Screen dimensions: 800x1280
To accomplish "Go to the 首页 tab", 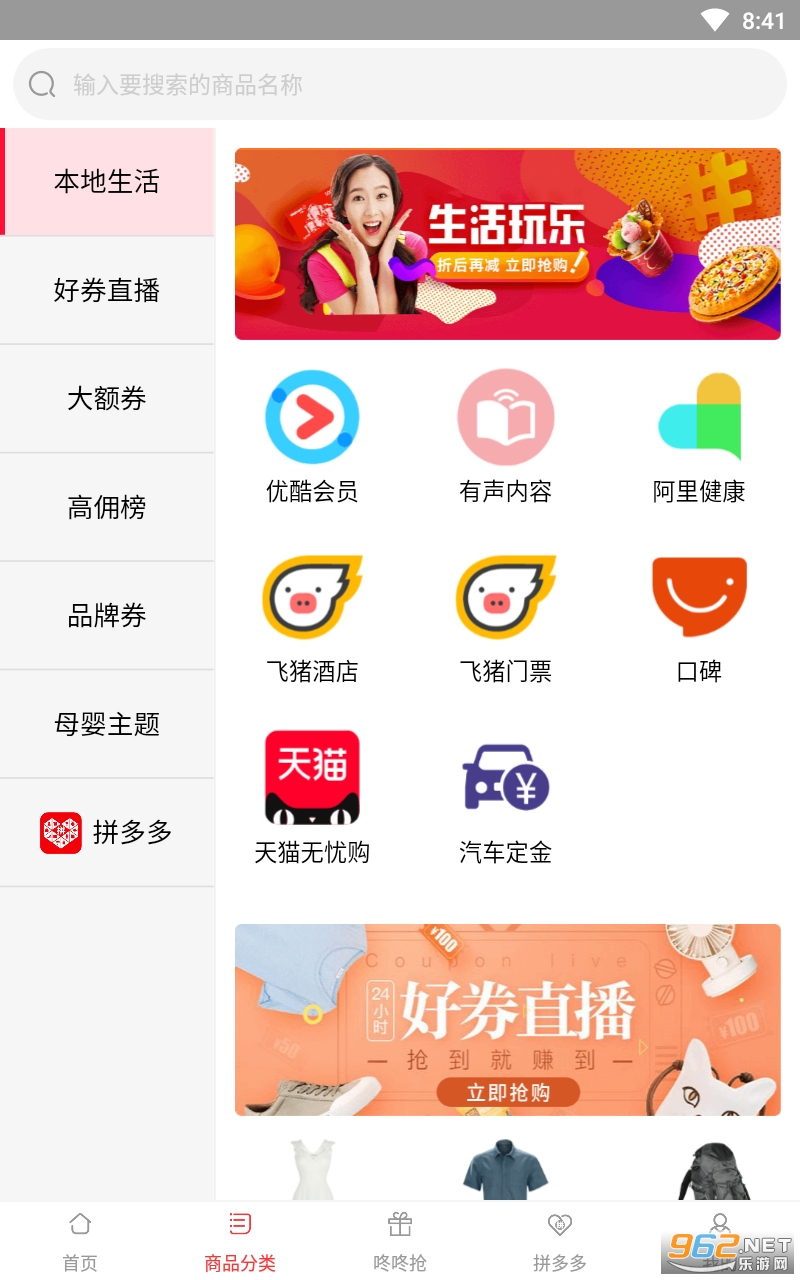I will pos(80,1241).
